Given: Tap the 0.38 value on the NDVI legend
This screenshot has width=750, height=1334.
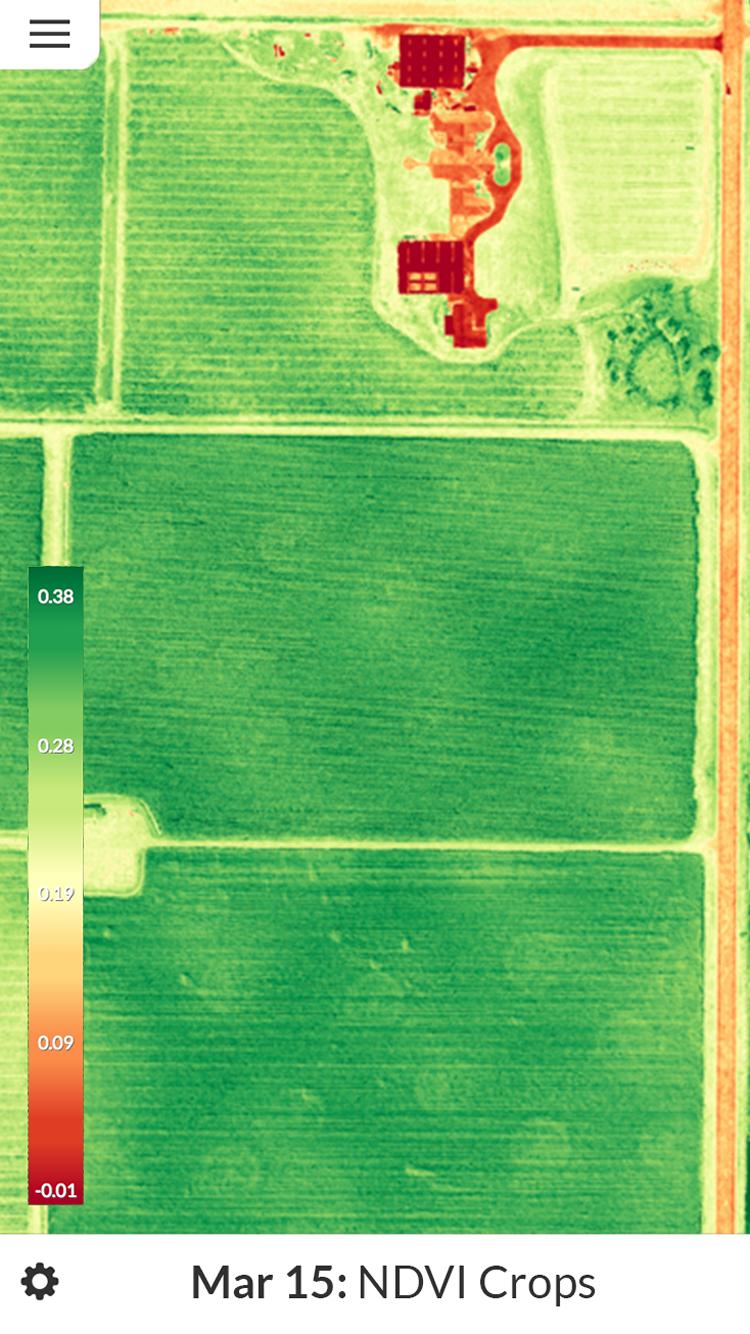Looking at the screenshot, I should pyautogui.click(x=55, y=594).
